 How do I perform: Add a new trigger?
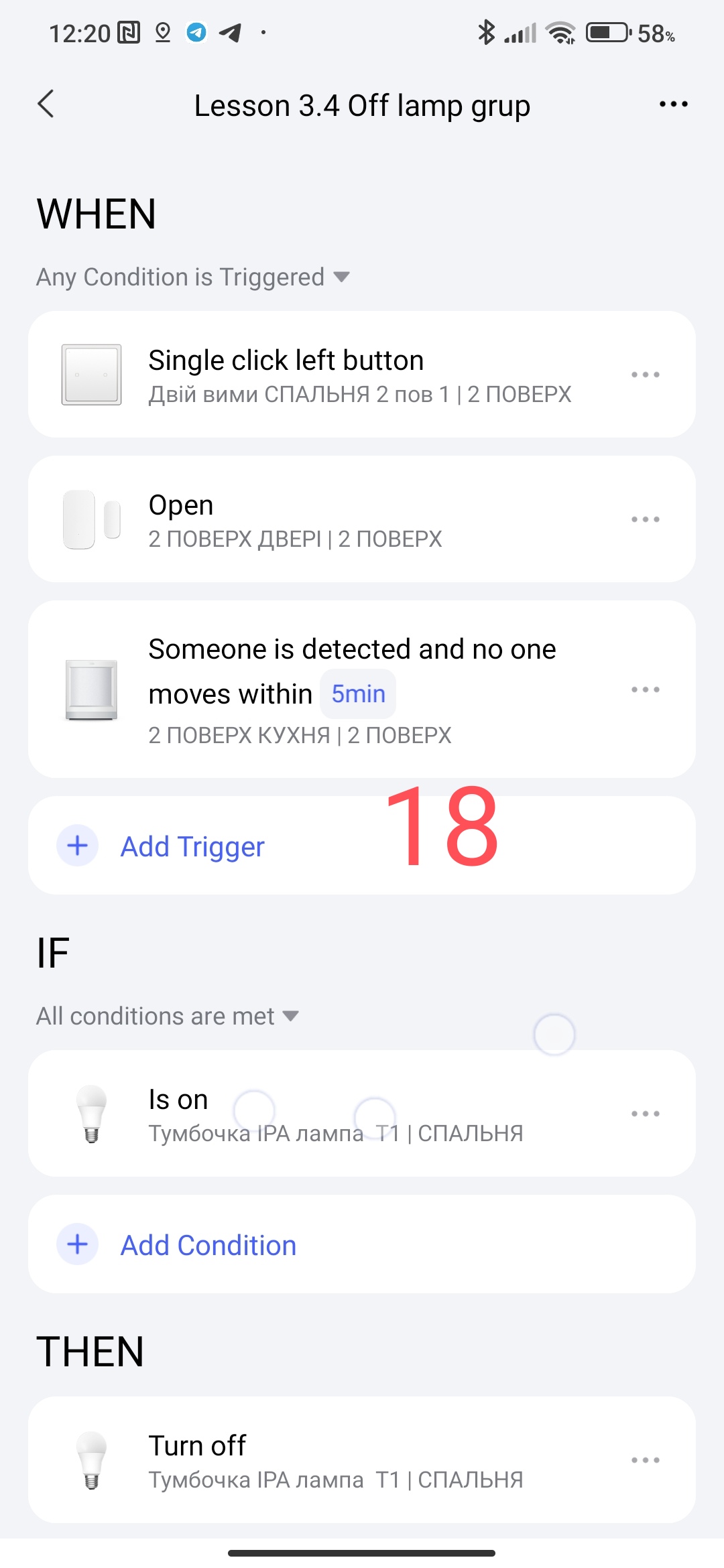click(x=192, y=846)
